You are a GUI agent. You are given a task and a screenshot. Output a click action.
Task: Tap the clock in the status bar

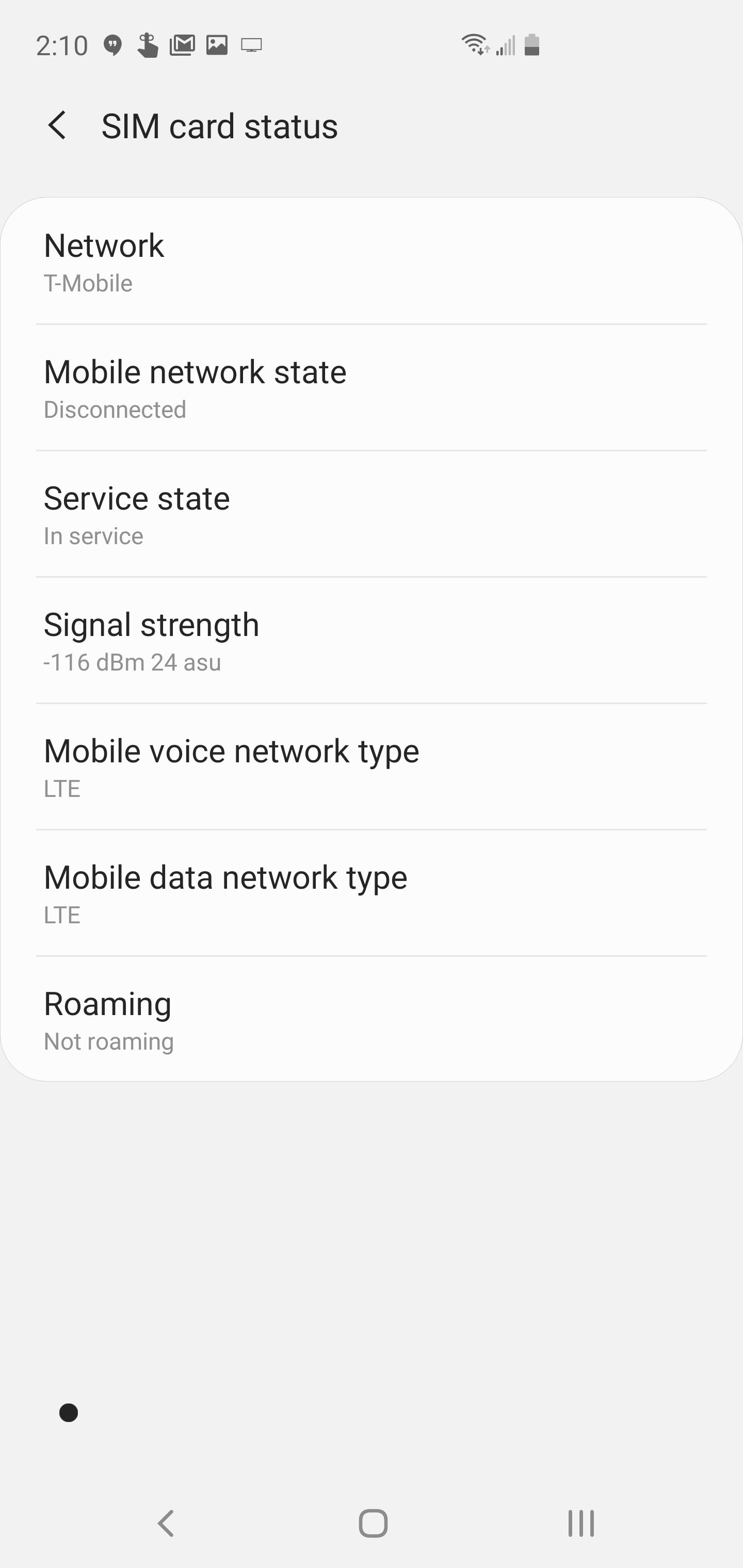pos(61,44)
